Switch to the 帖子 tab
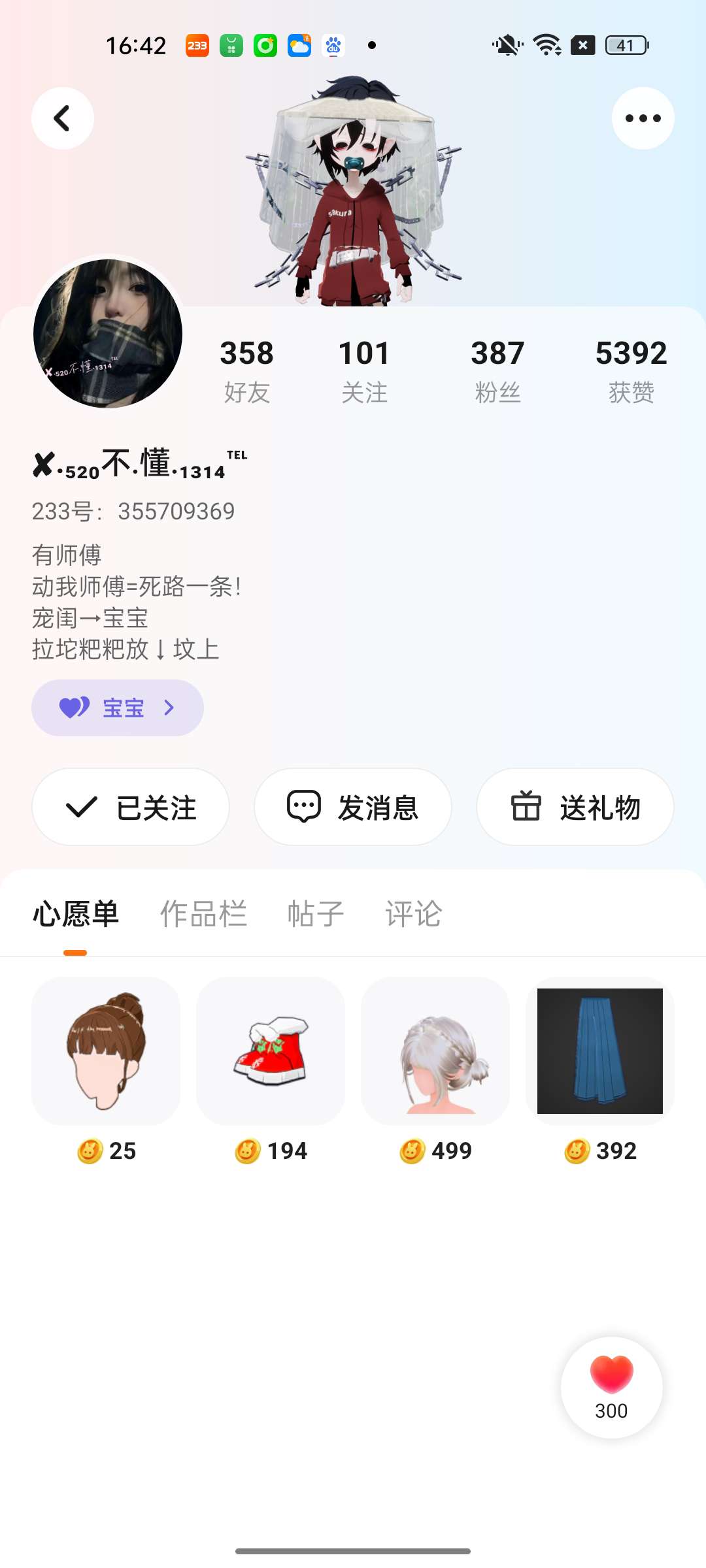The width and height of the screenshot is (706, 1568). [x=316, y=913]
